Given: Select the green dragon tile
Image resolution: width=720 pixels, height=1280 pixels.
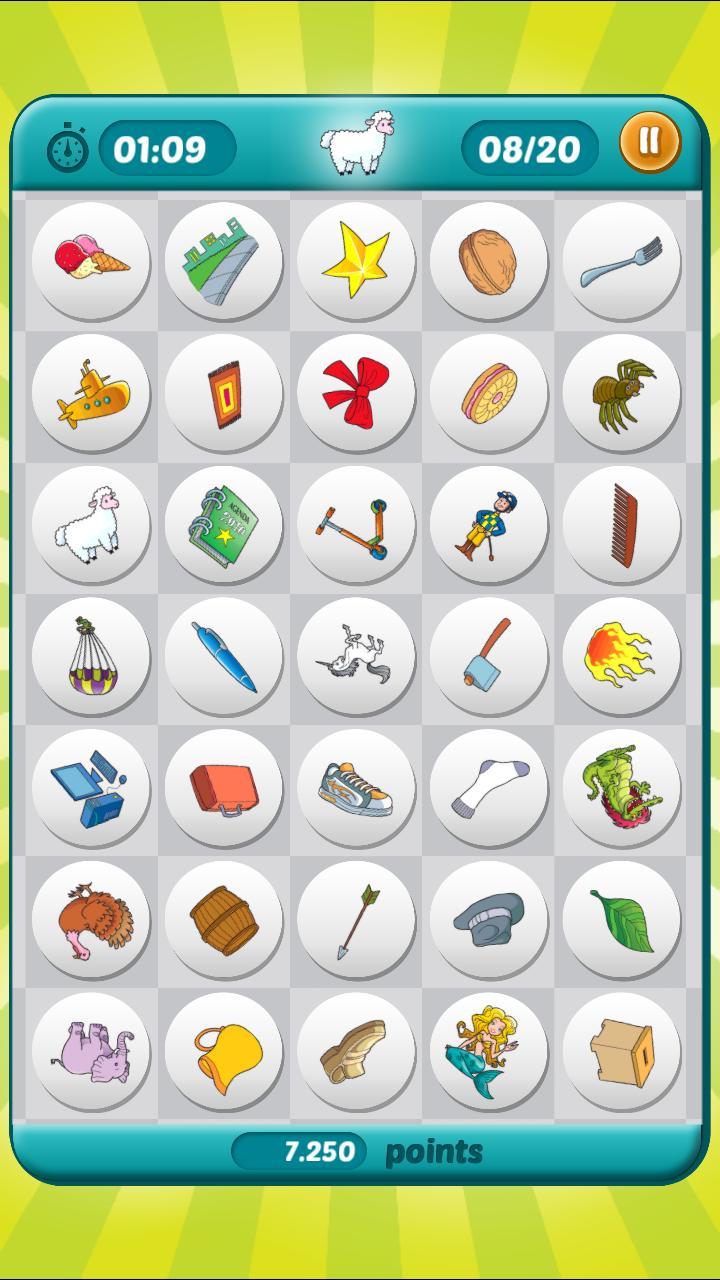Looking at the screenshot, I should click(x=624, y=788).
